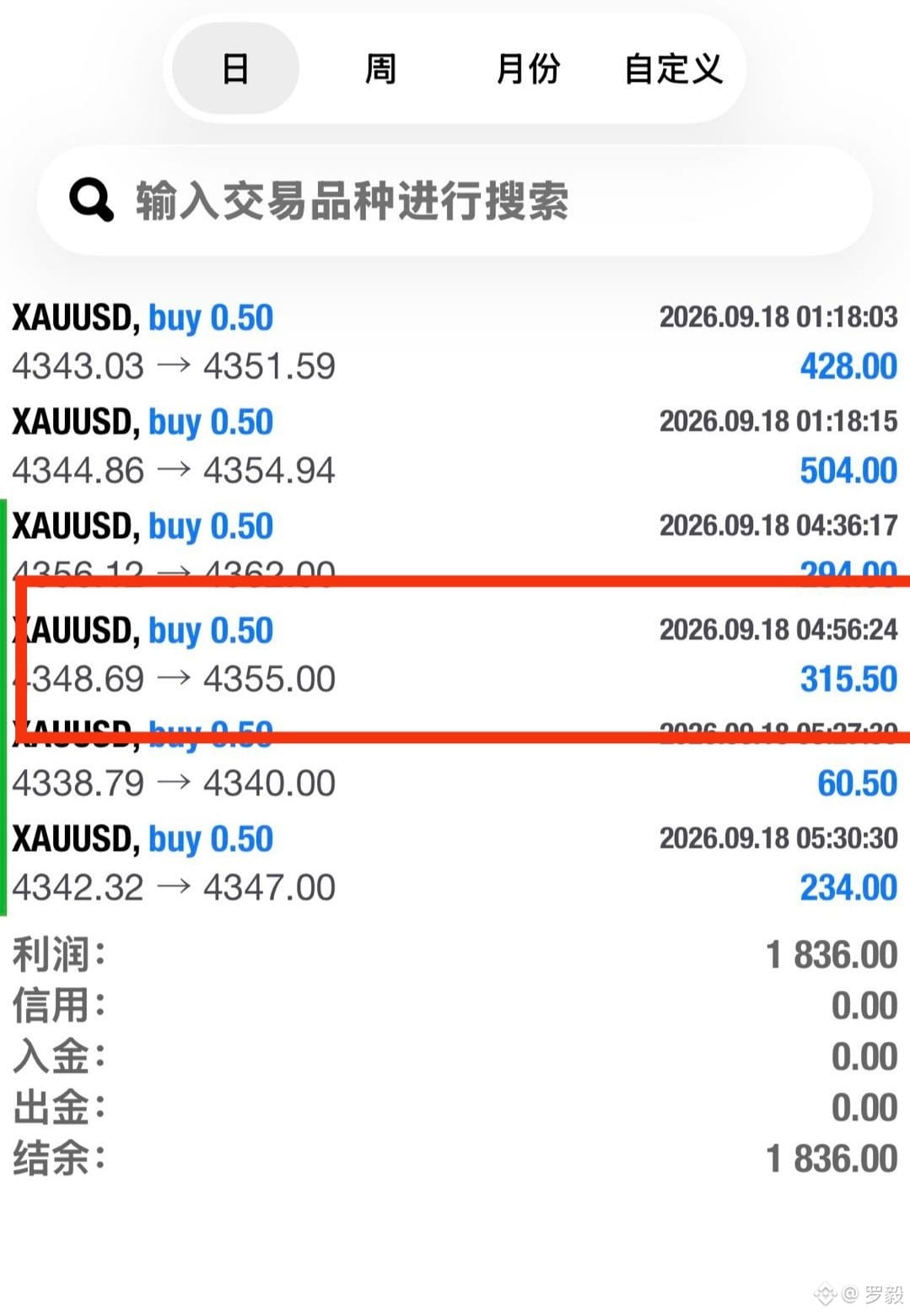Tap the symbol search field

[455, 201]
